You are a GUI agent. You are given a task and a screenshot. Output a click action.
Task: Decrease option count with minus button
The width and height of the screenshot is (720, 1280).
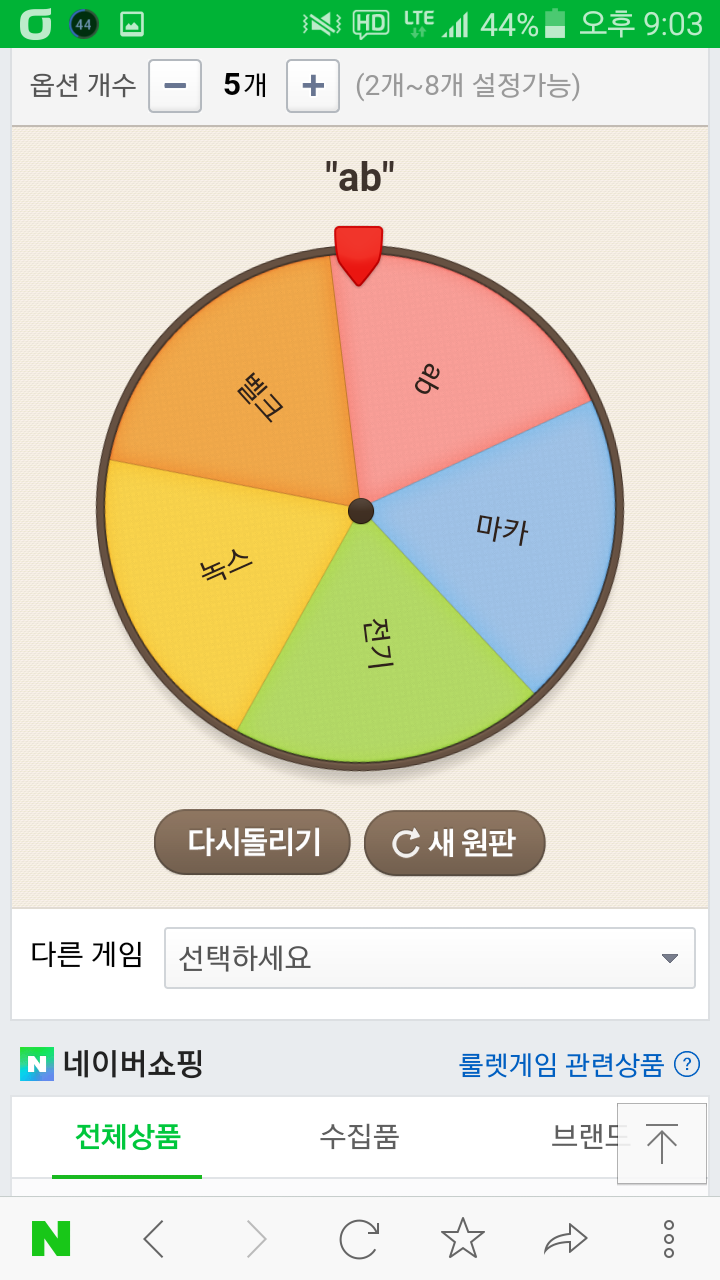pos(175,86)
